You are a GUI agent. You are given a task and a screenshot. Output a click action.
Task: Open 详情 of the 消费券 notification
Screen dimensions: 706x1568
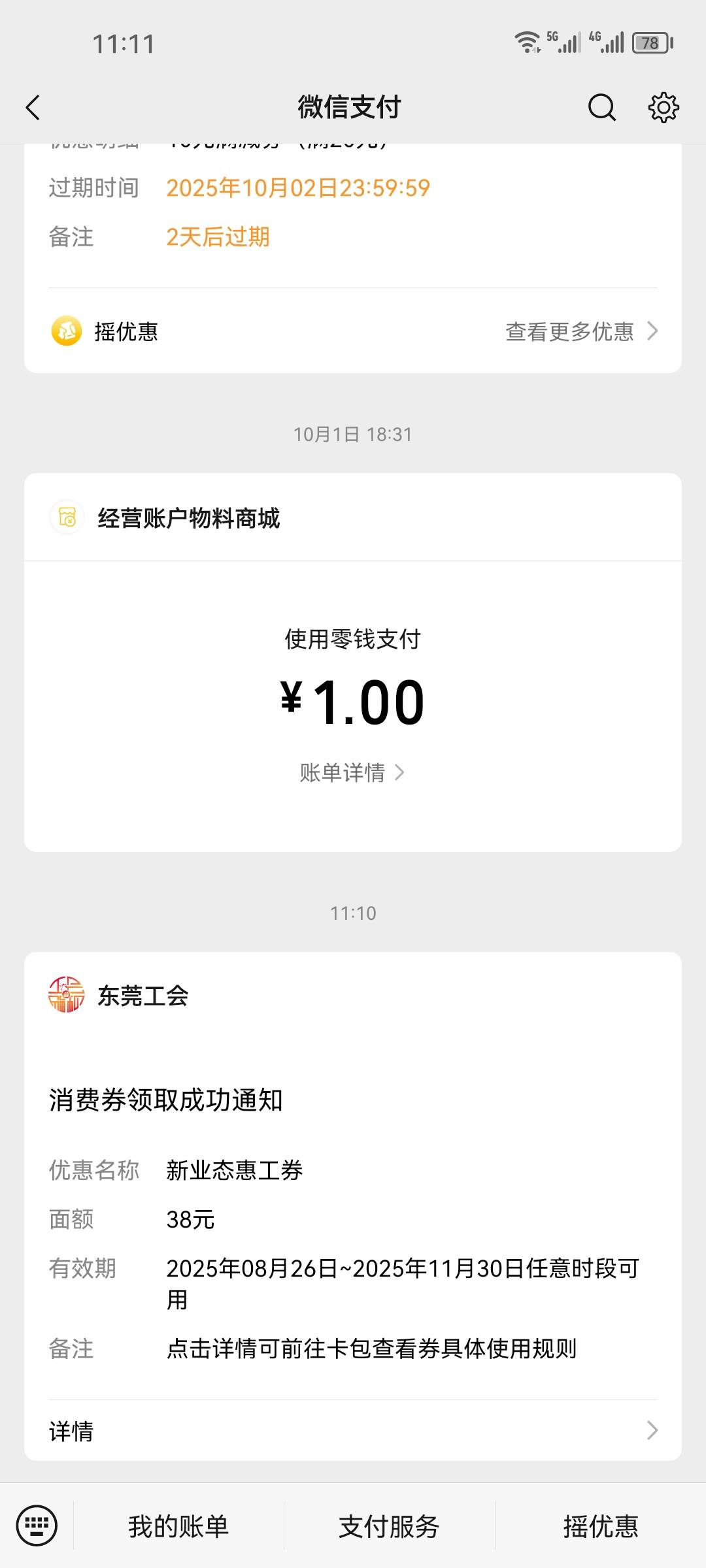(x=353, y=1431)
